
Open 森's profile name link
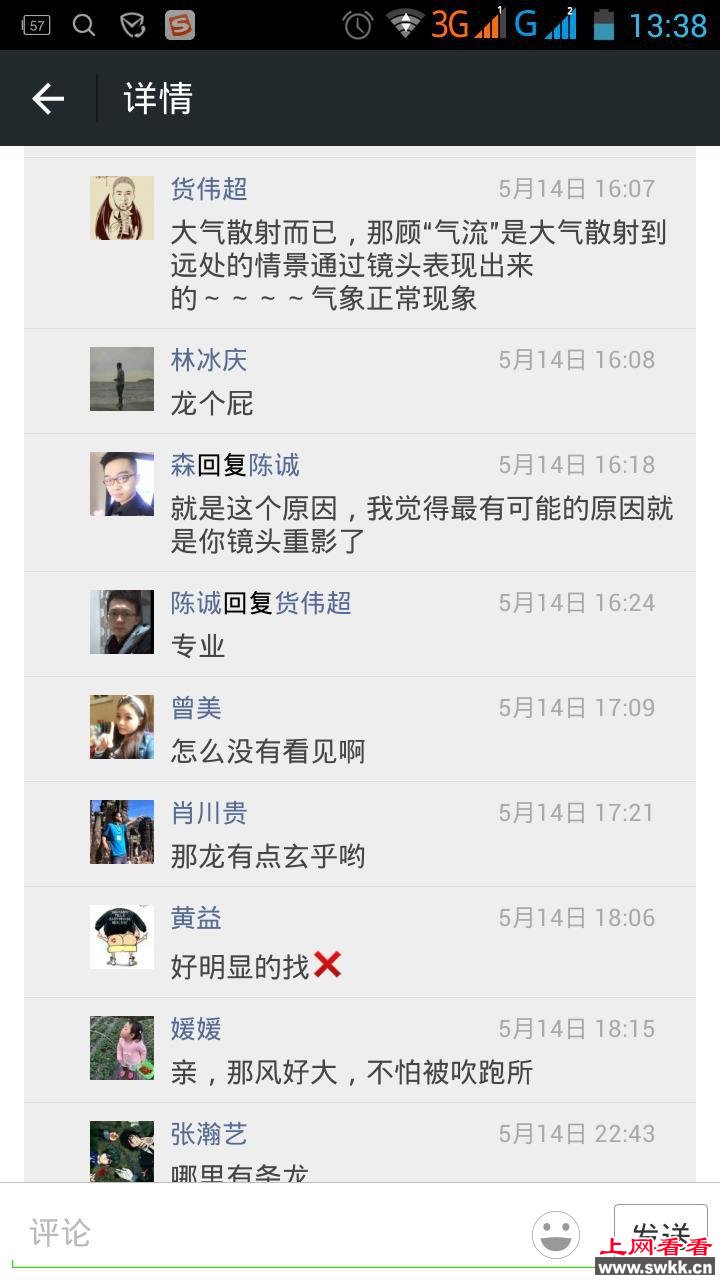pyautogui.click(x=183, y=465)
